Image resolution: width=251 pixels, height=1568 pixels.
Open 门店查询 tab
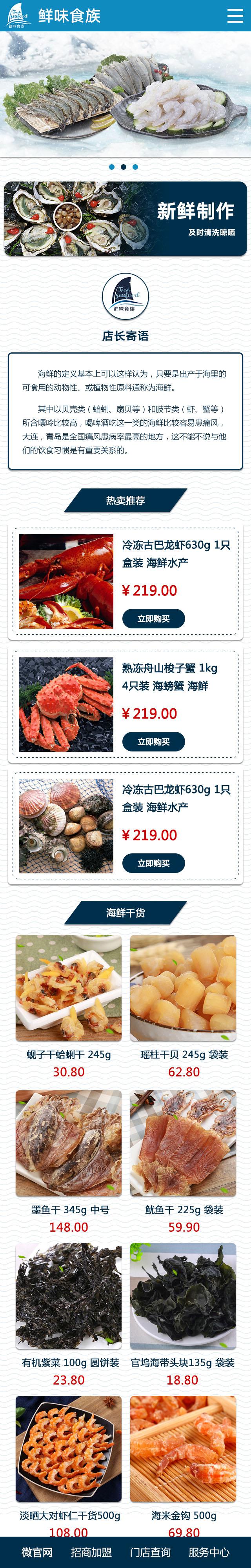[x=150, y=1552]
